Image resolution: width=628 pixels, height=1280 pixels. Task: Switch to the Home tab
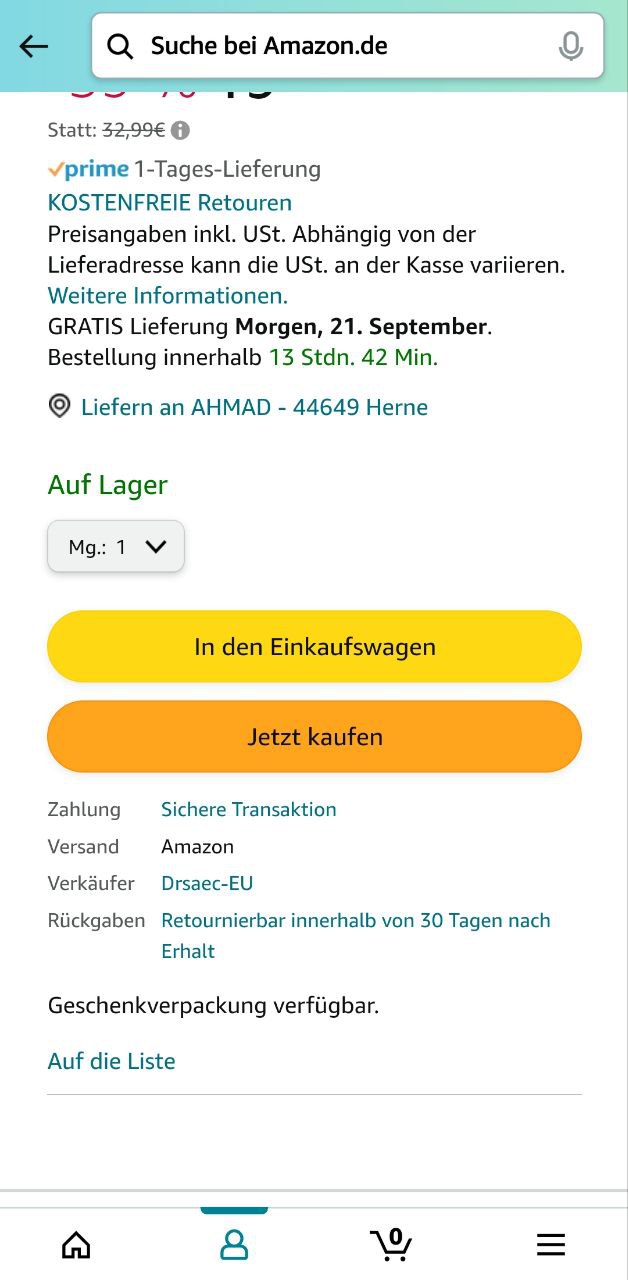[x=76, y=1244]
